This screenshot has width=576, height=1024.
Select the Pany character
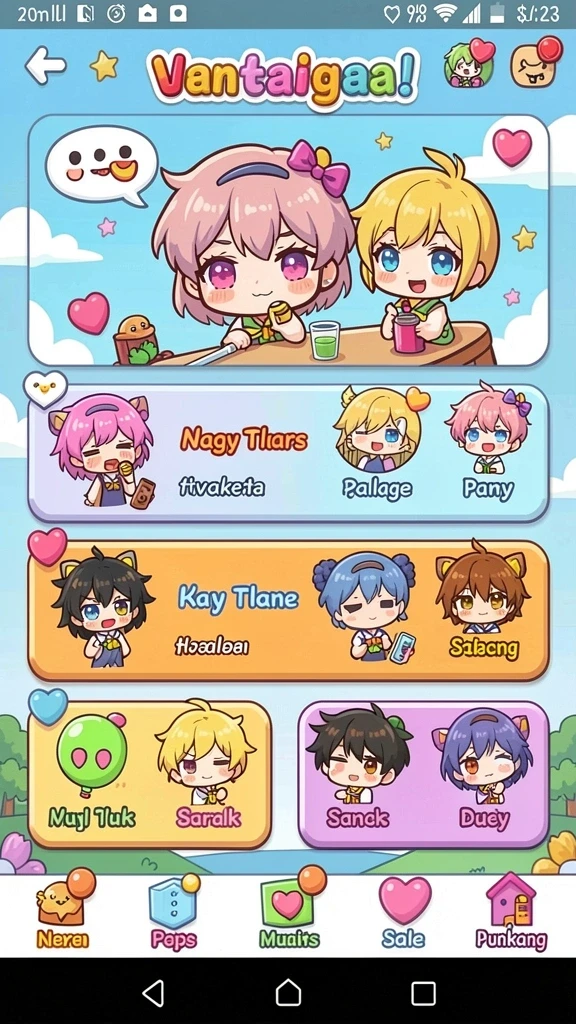pyautogui.click(x=488, y=444)
